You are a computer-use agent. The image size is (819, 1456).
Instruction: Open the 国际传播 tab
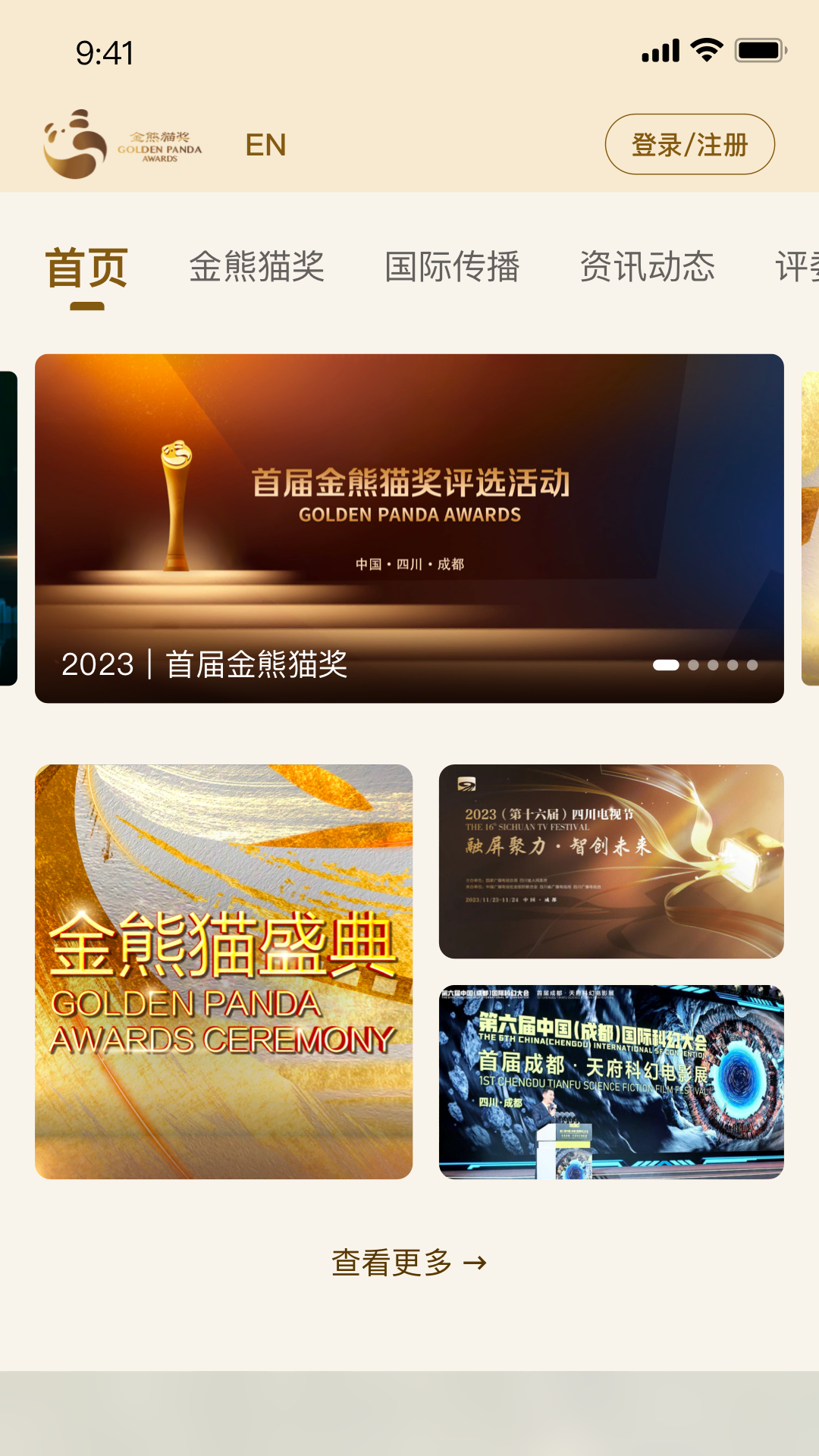point(452,267)
